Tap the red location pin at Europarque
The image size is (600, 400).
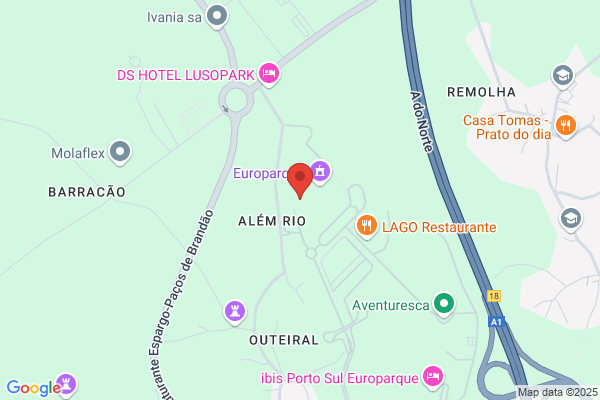click(300, 181)
